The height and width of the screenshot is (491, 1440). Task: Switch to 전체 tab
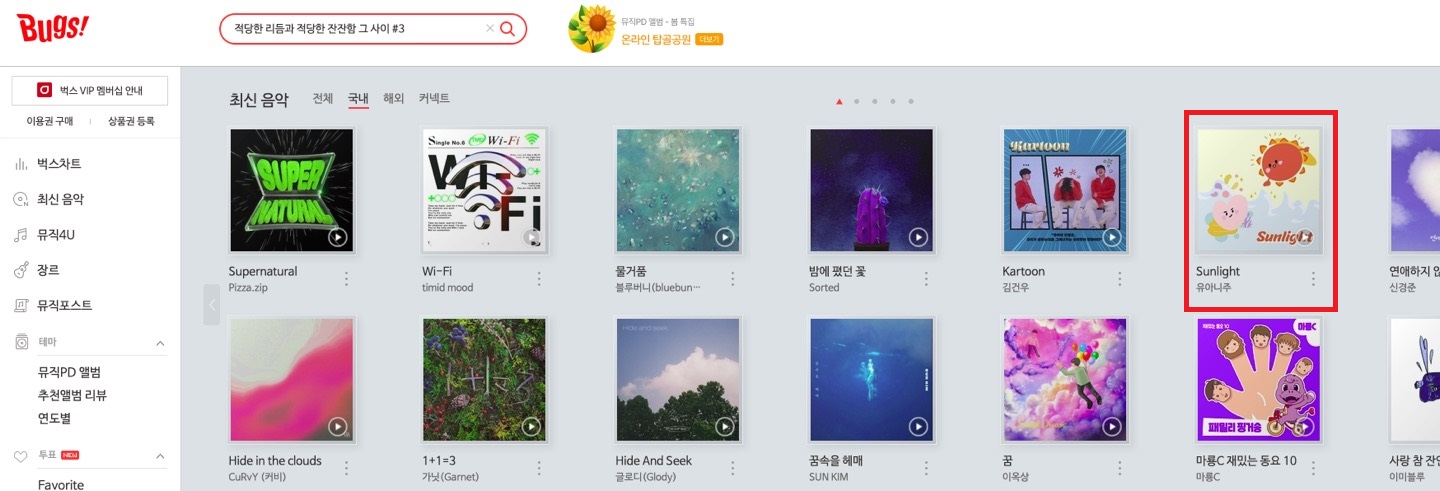(322, 99)
